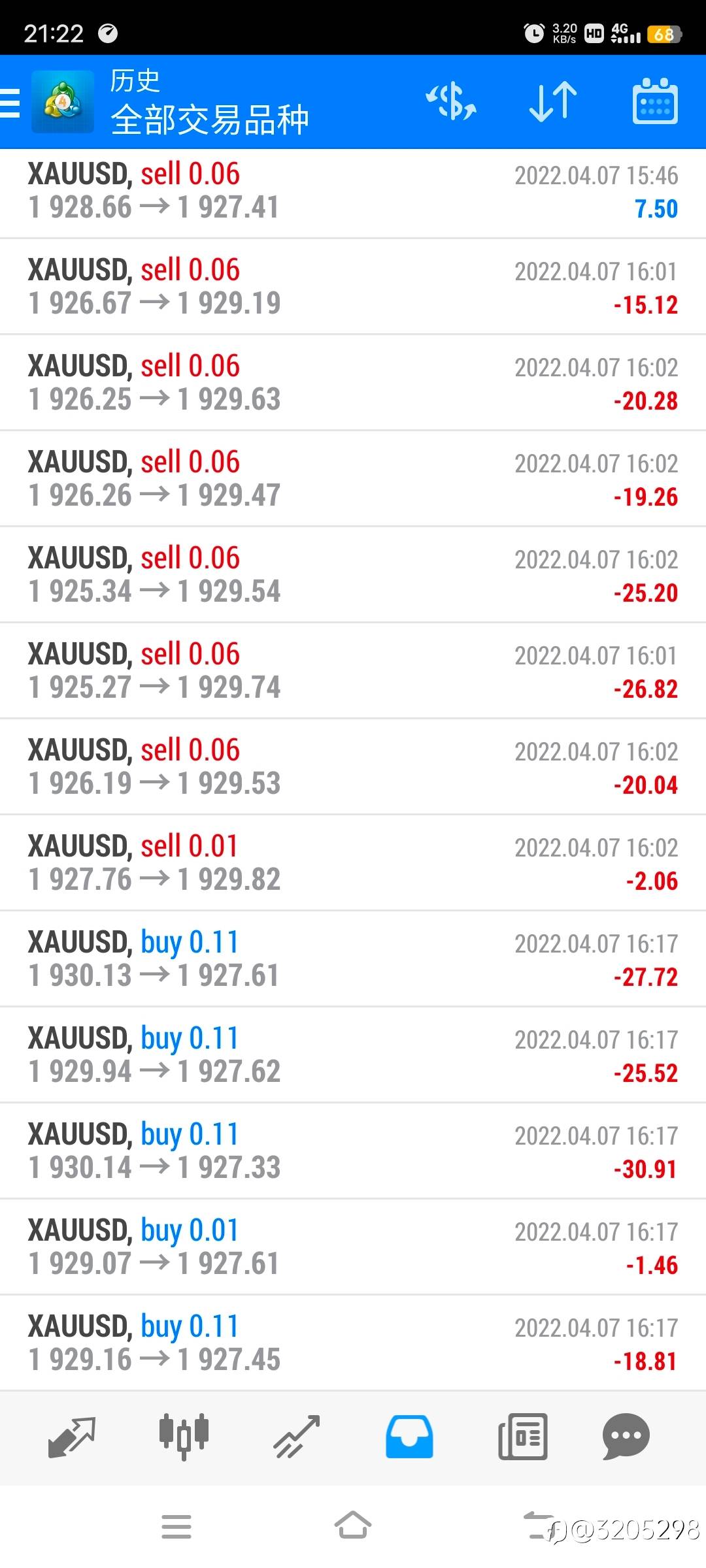This screenshot has height=1568, width=706.
Task: Open the buy trade with loss -18.81
Action: click(353, 1344)
